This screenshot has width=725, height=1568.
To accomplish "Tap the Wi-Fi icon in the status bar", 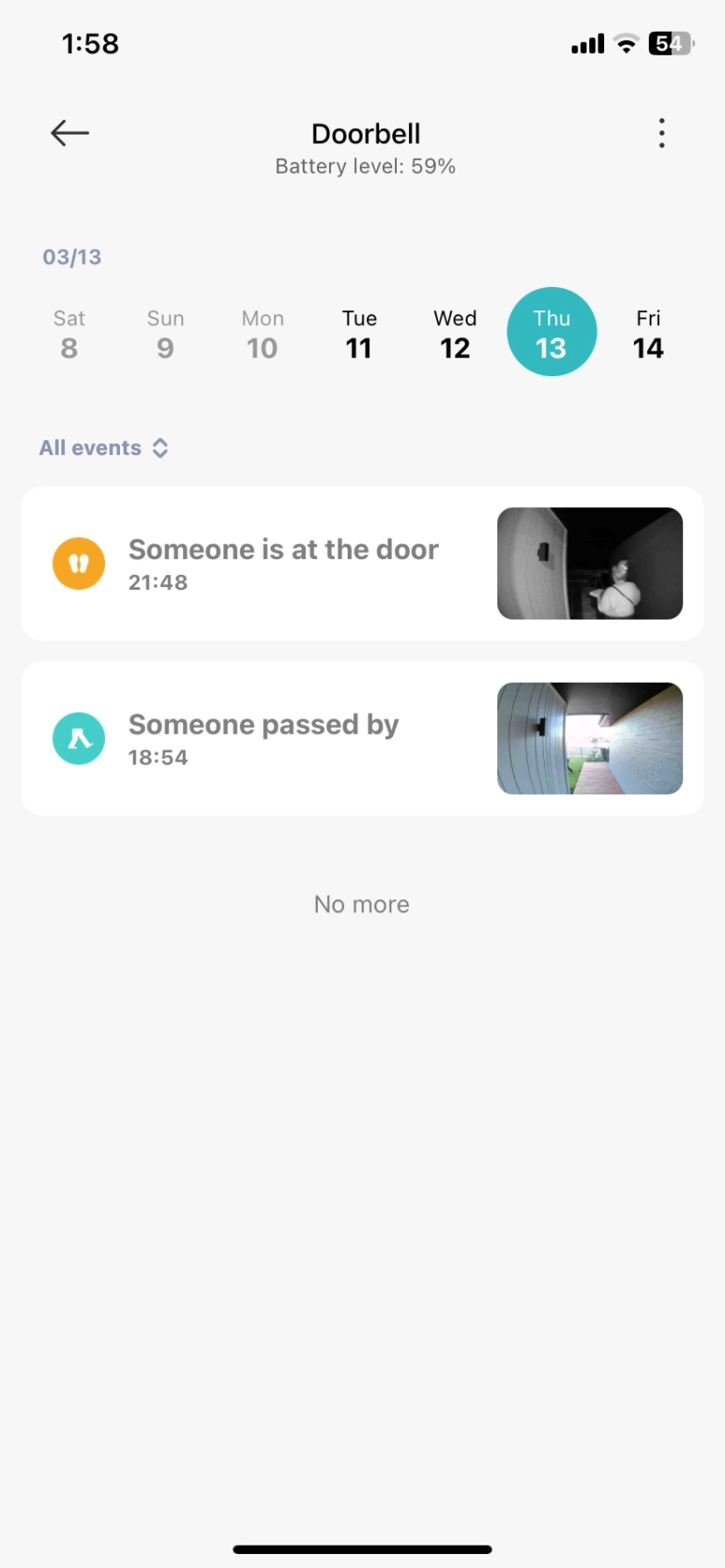I will click(625, 43).
